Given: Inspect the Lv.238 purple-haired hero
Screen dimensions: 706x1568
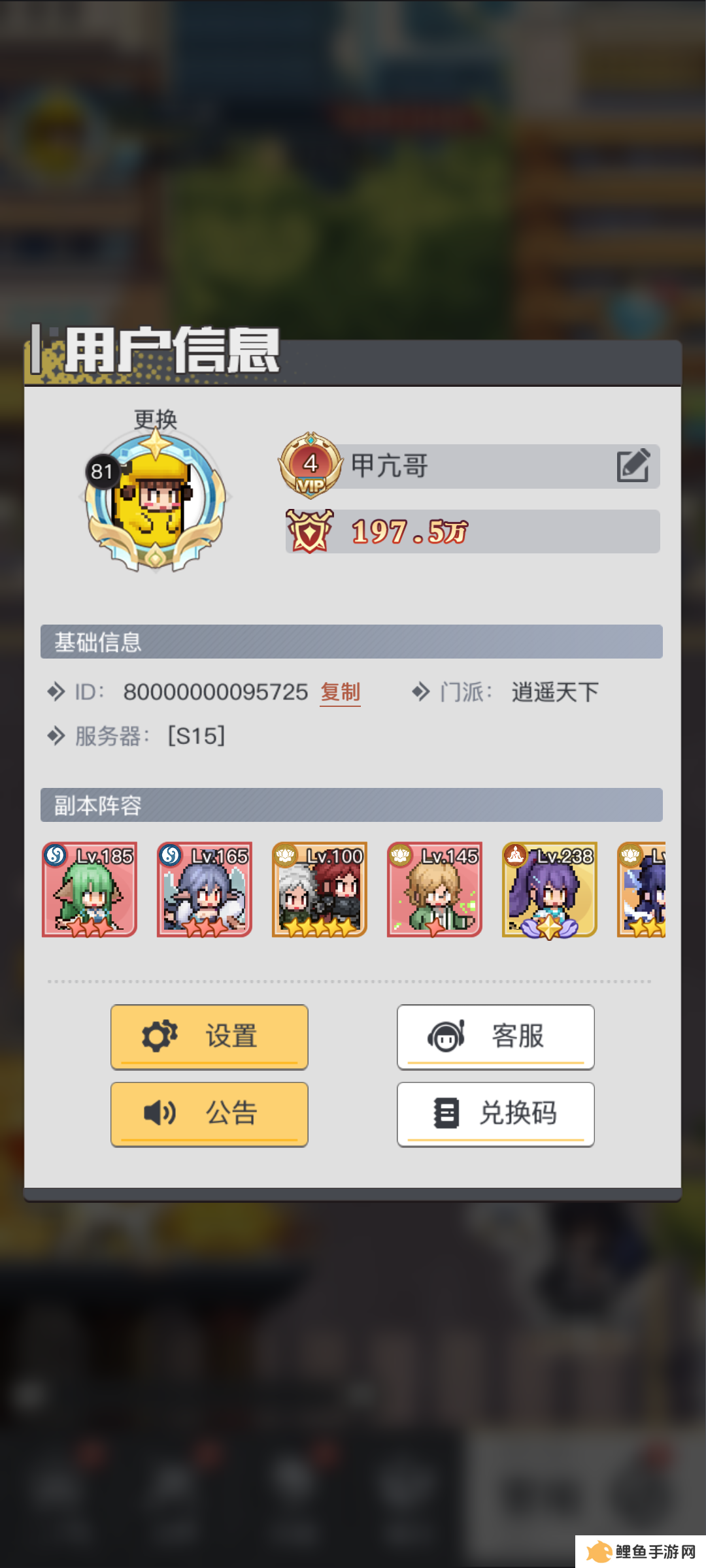Looking at the screenshot, I should 550,889.
